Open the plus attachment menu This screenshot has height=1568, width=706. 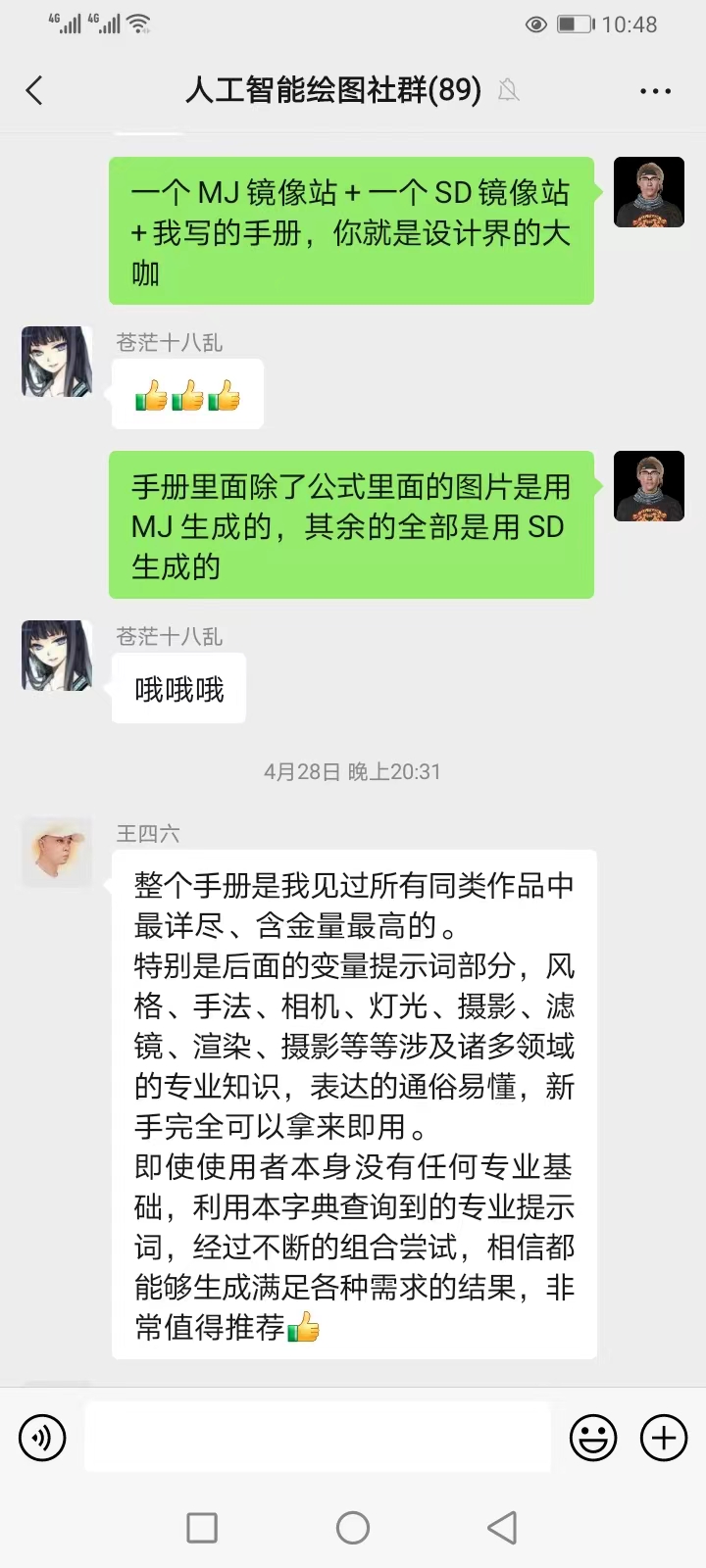(x=664, y=1438)
